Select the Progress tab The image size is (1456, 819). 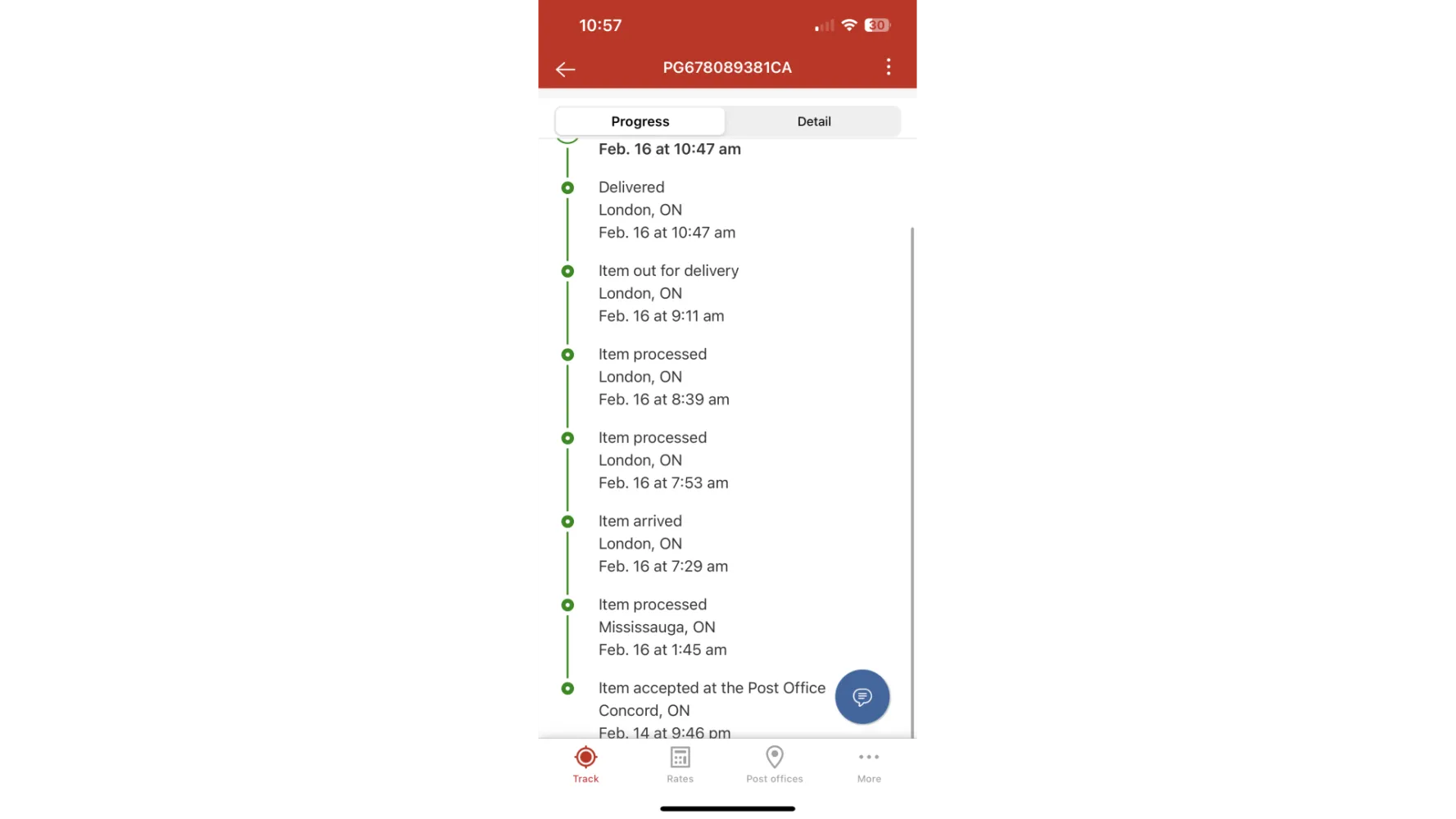[640, 121]
